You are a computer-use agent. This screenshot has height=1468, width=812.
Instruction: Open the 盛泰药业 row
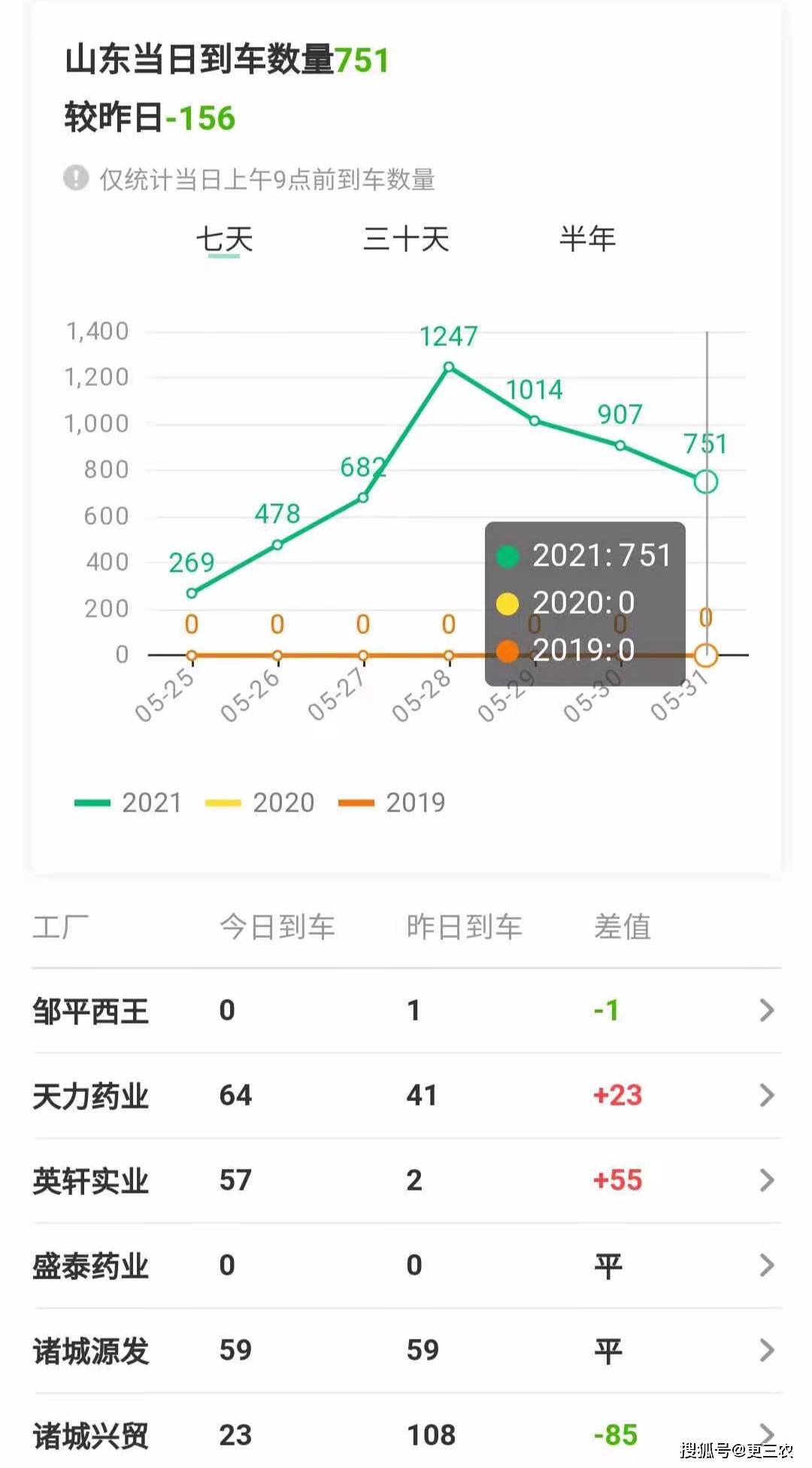(406, 1265)
